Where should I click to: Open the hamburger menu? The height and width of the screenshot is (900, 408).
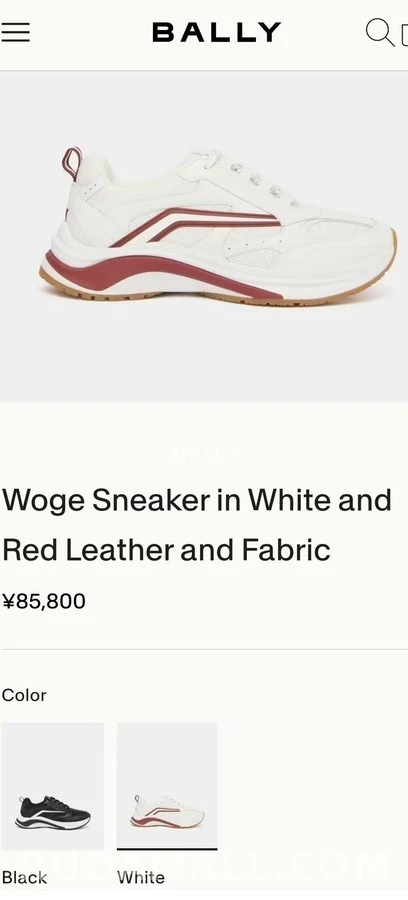[x=15, y=32]
